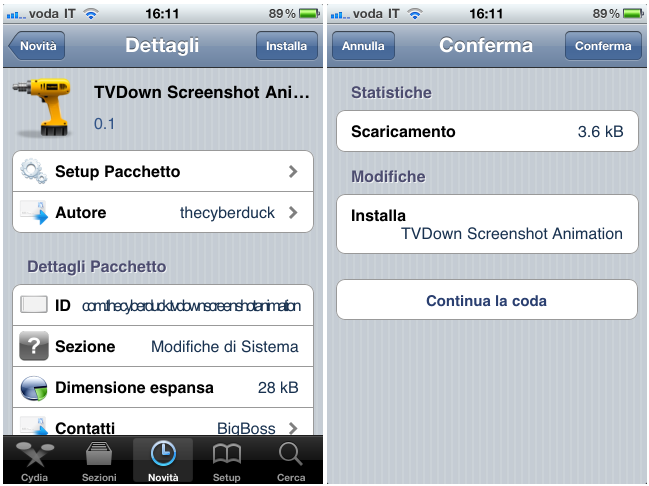
Task: Go back to Novità
Action: pyautogui.click(x=37, y=46)
